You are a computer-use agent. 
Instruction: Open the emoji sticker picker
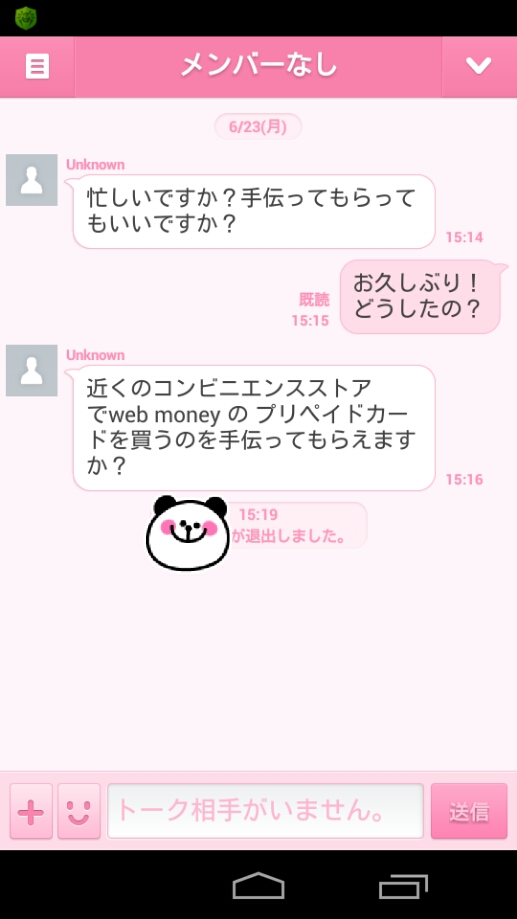click(x=79, y=811)
